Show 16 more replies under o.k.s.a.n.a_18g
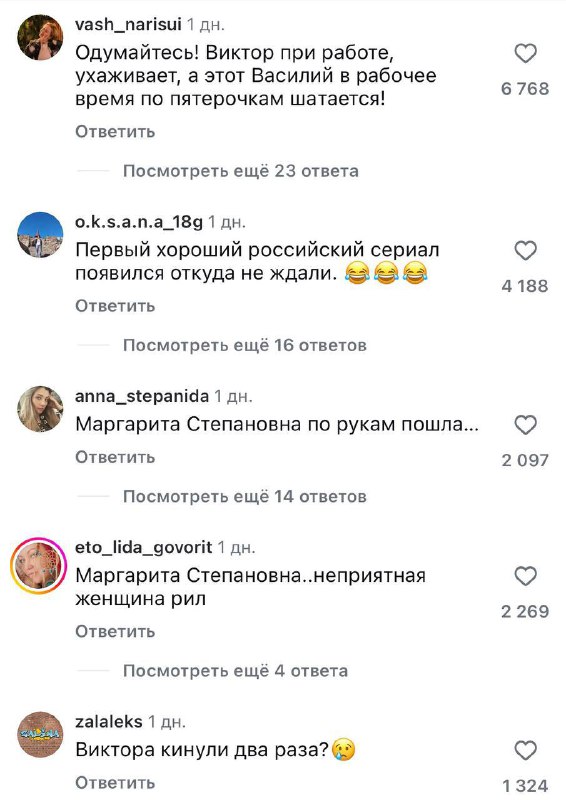This screenshot has height=800, width=566. tap(244, 345)
